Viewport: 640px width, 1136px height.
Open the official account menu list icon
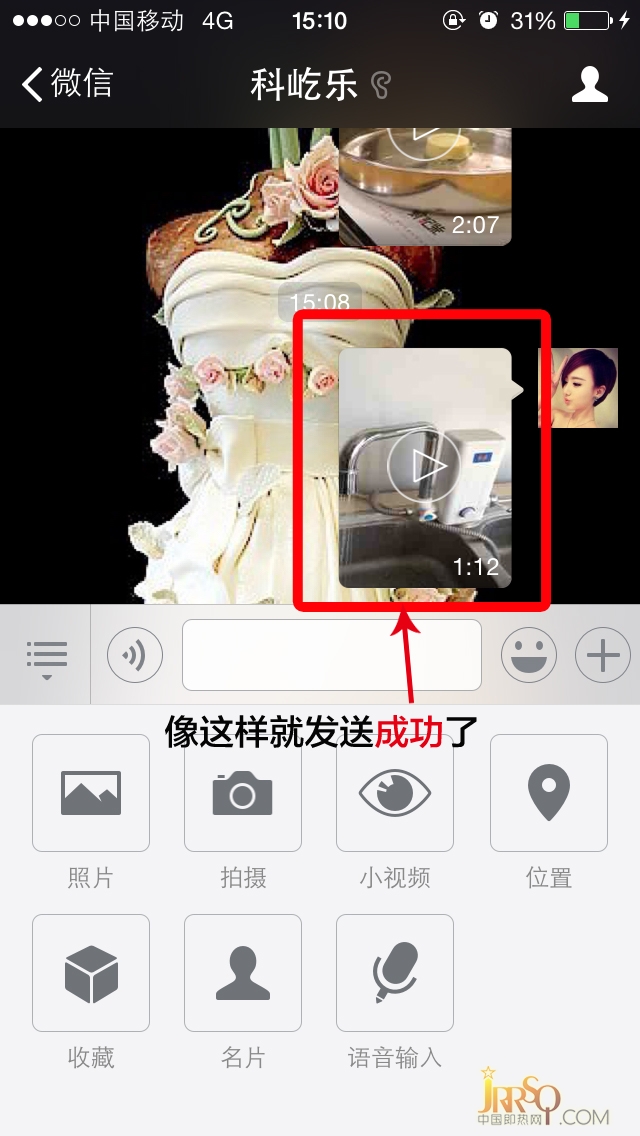tap(46, 657)
